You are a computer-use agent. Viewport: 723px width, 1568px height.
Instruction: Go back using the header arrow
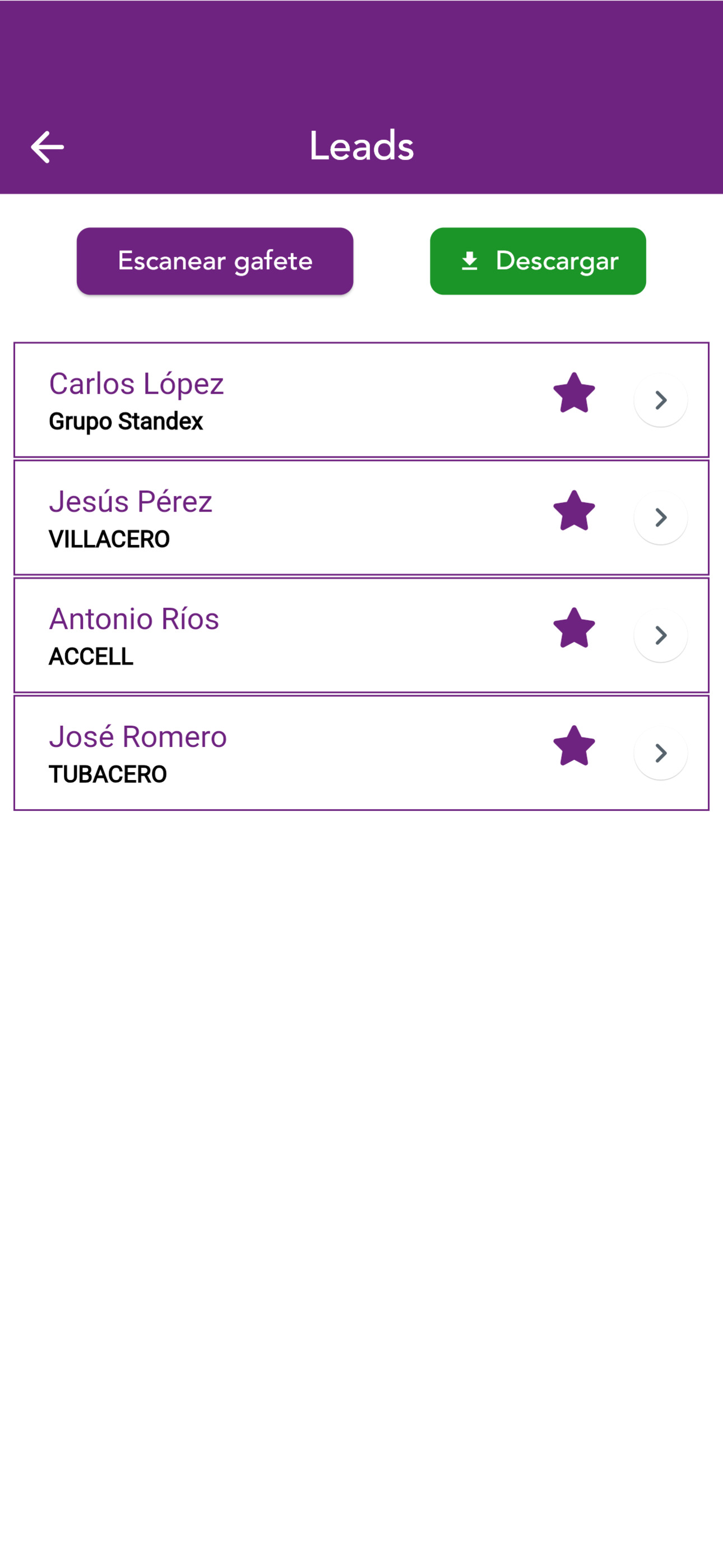[x=48, y=147]
